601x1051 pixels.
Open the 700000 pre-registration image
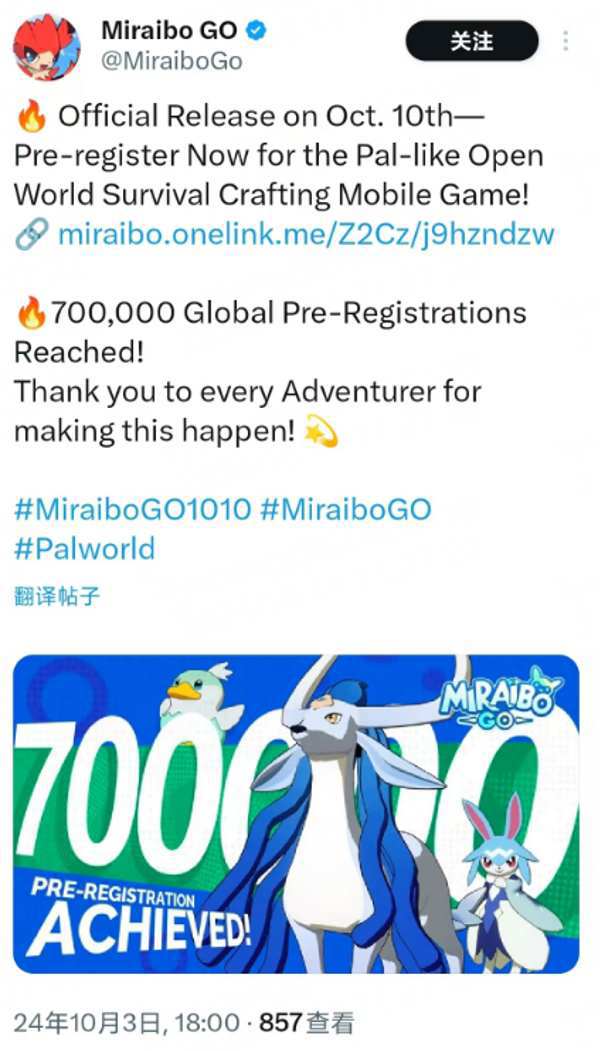(296, 814)
